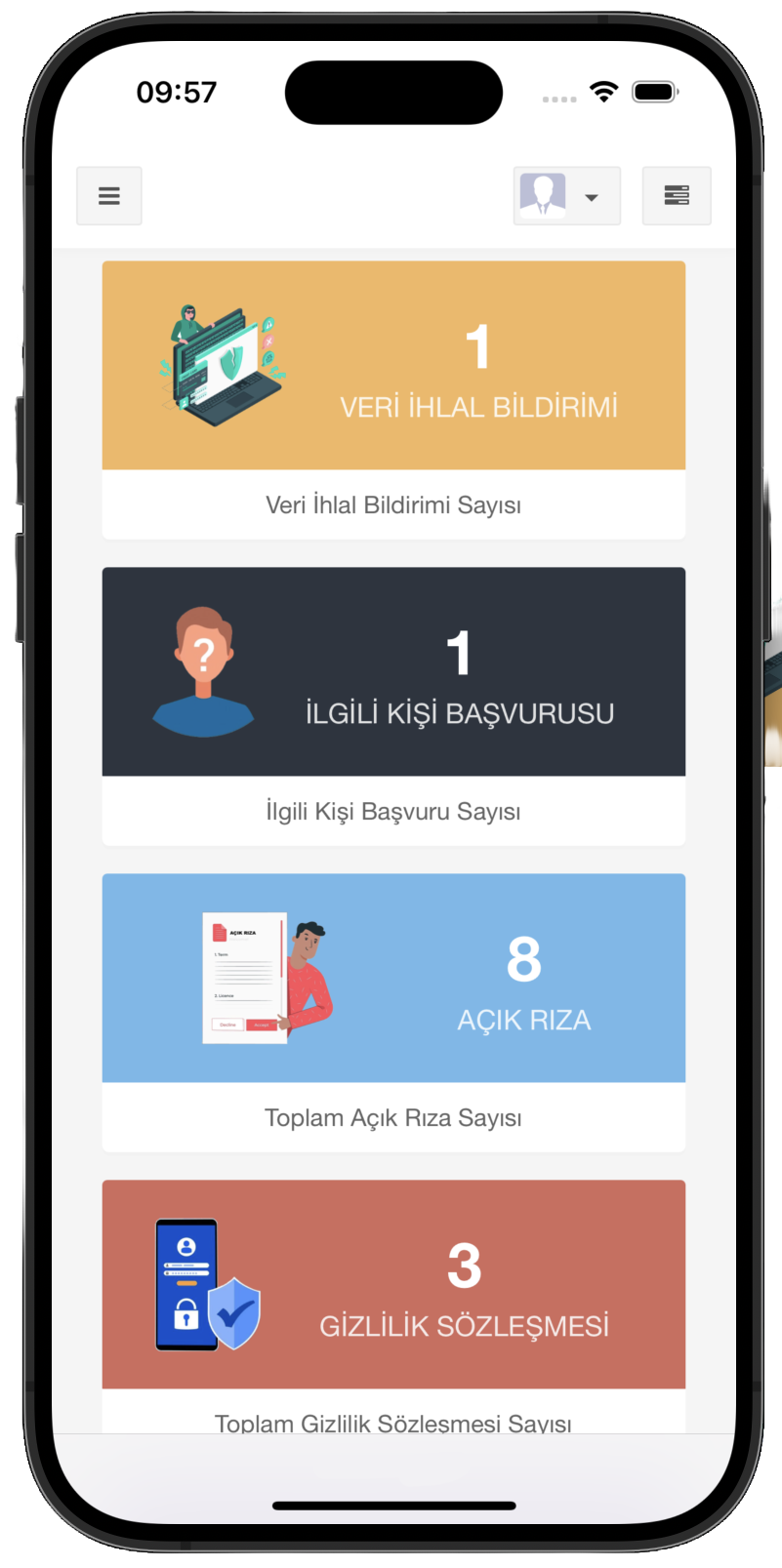
Task: Open the server-style panel icon
Action: (676, 196)
